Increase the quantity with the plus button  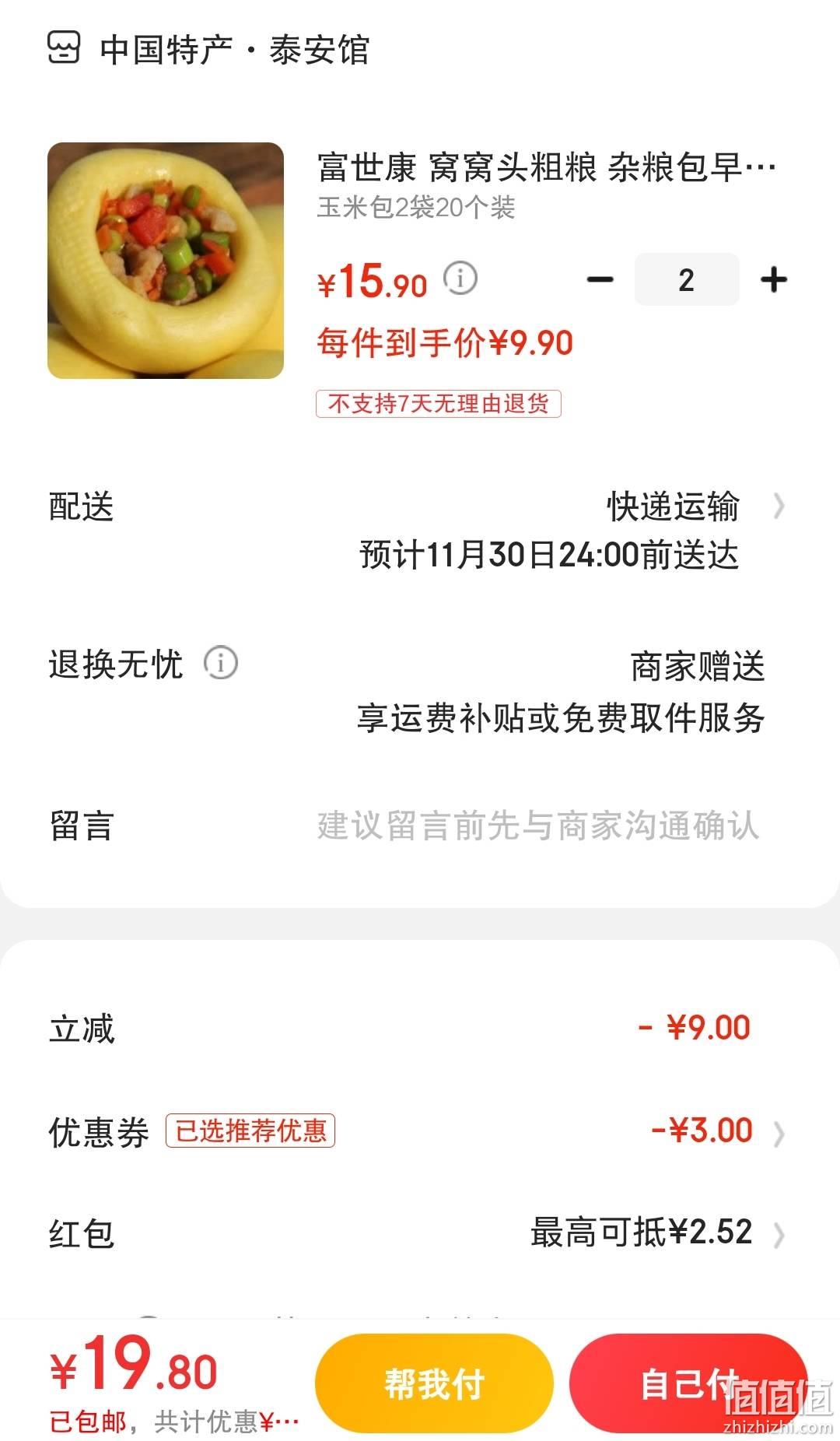(773, 279)
